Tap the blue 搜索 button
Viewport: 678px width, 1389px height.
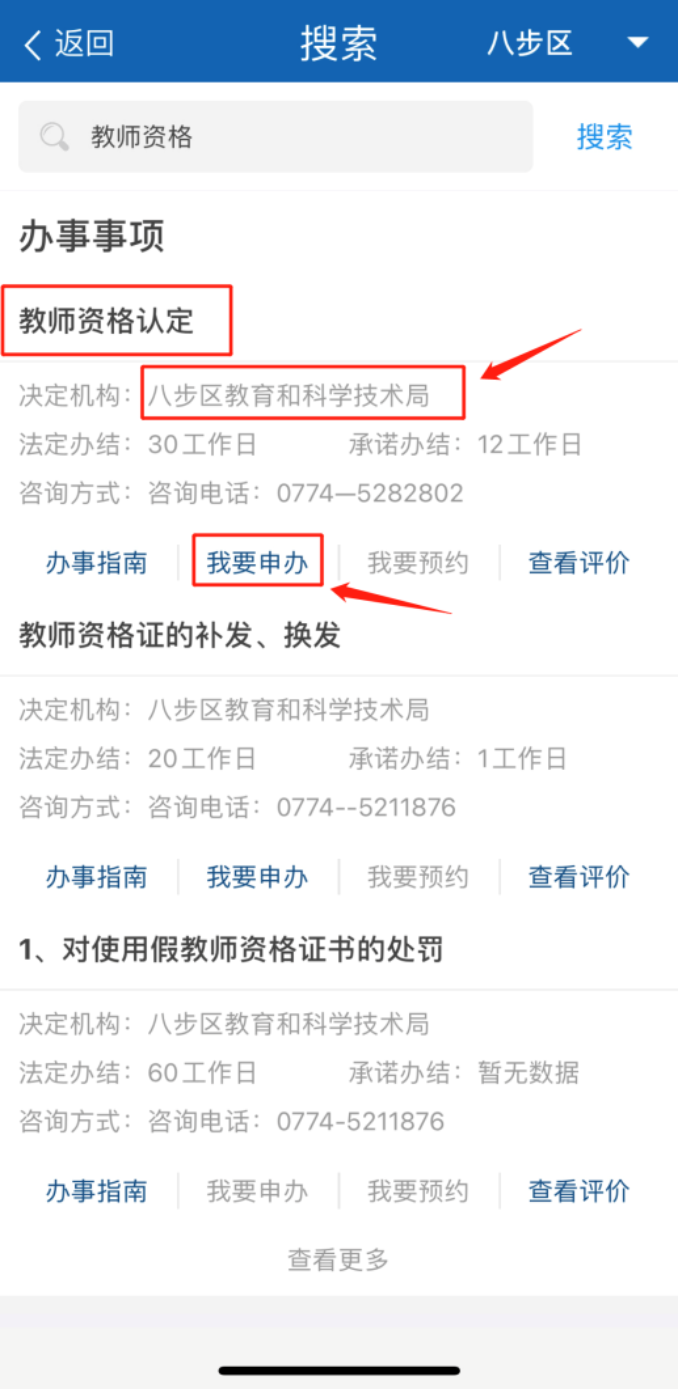(x=604, y=137)
